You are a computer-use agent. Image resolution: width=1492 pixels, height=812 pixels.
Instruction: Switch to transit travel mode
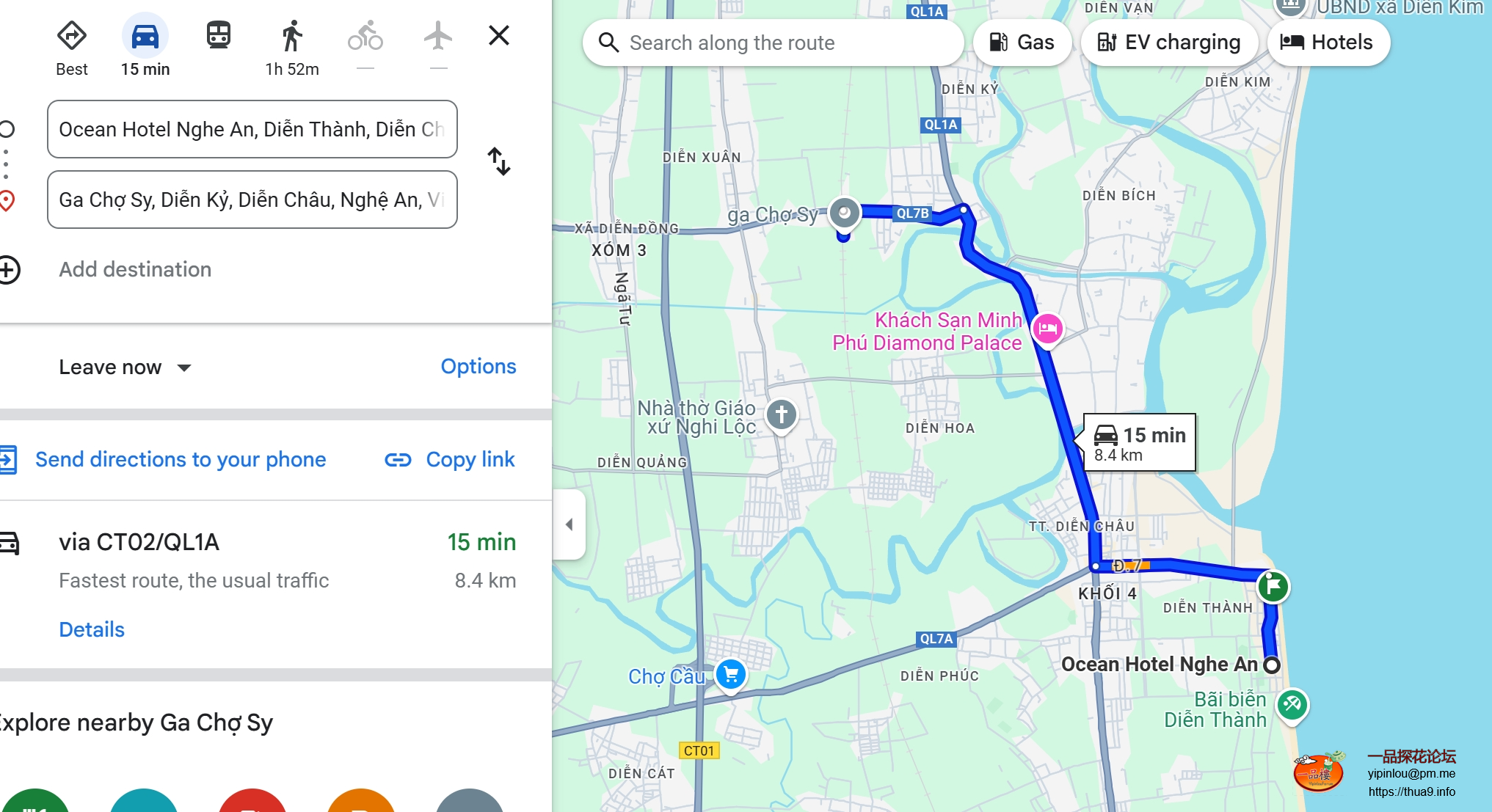pos(219,36)
